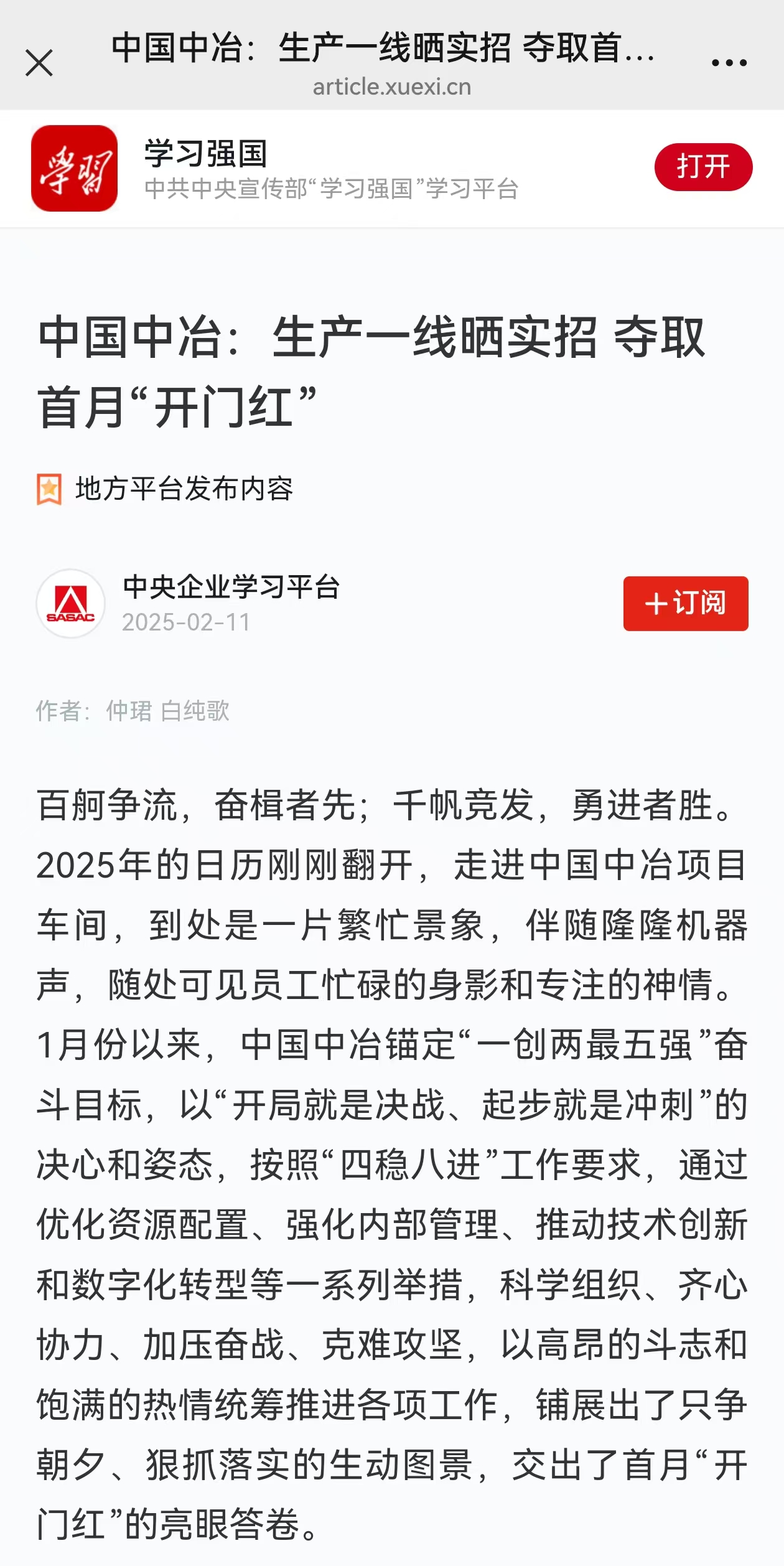Viewport: 784px width, 1566px height.
Task: Open 中央企业学习平台 publisher profile
Action: 231,587
